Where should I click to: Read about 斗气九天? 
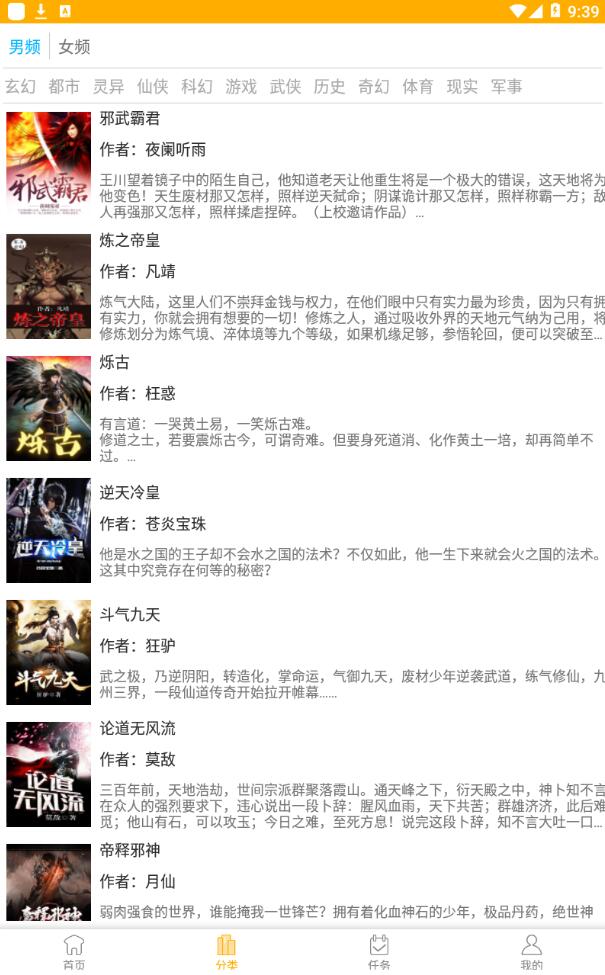tap(130, 615)
